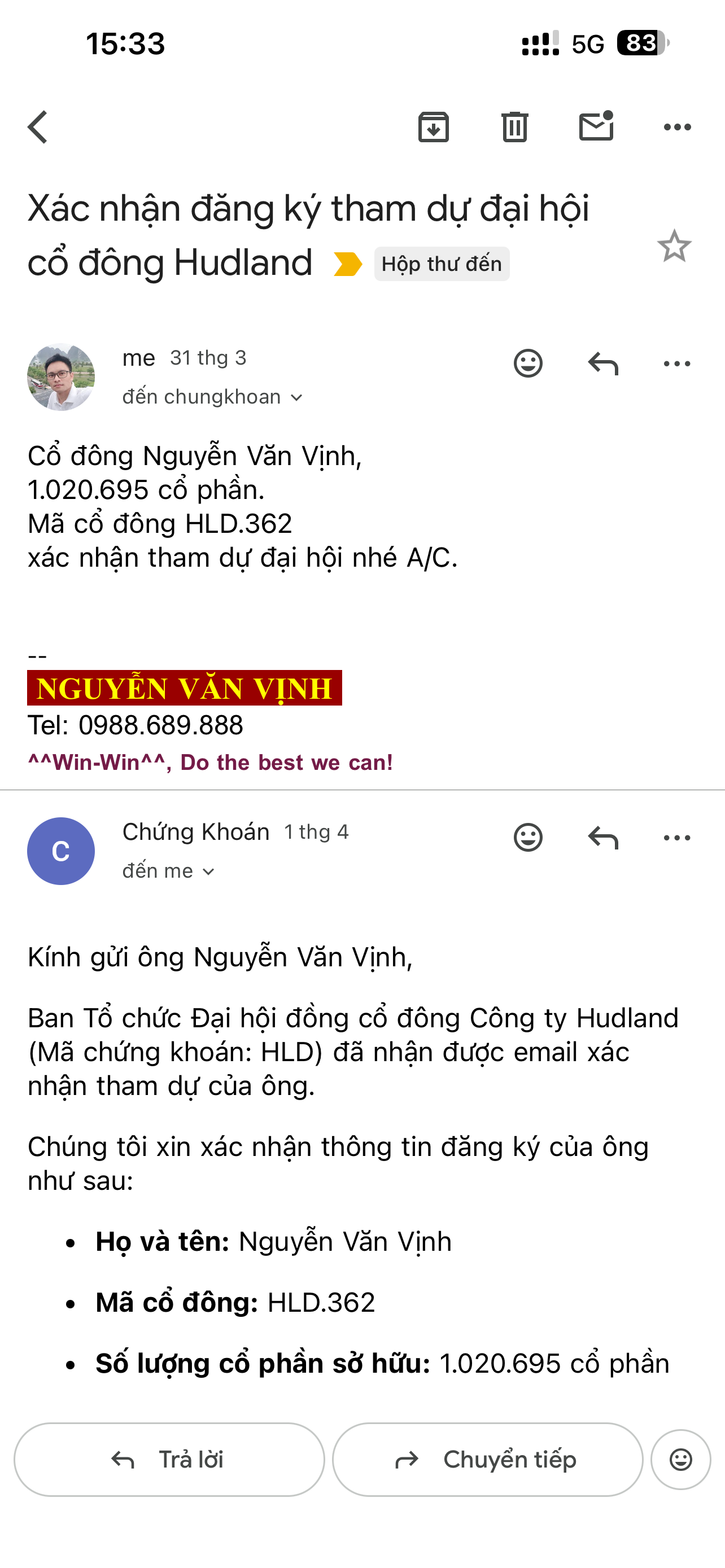
Task: Tap the Trả lời button
Action: coord(169,1460)
